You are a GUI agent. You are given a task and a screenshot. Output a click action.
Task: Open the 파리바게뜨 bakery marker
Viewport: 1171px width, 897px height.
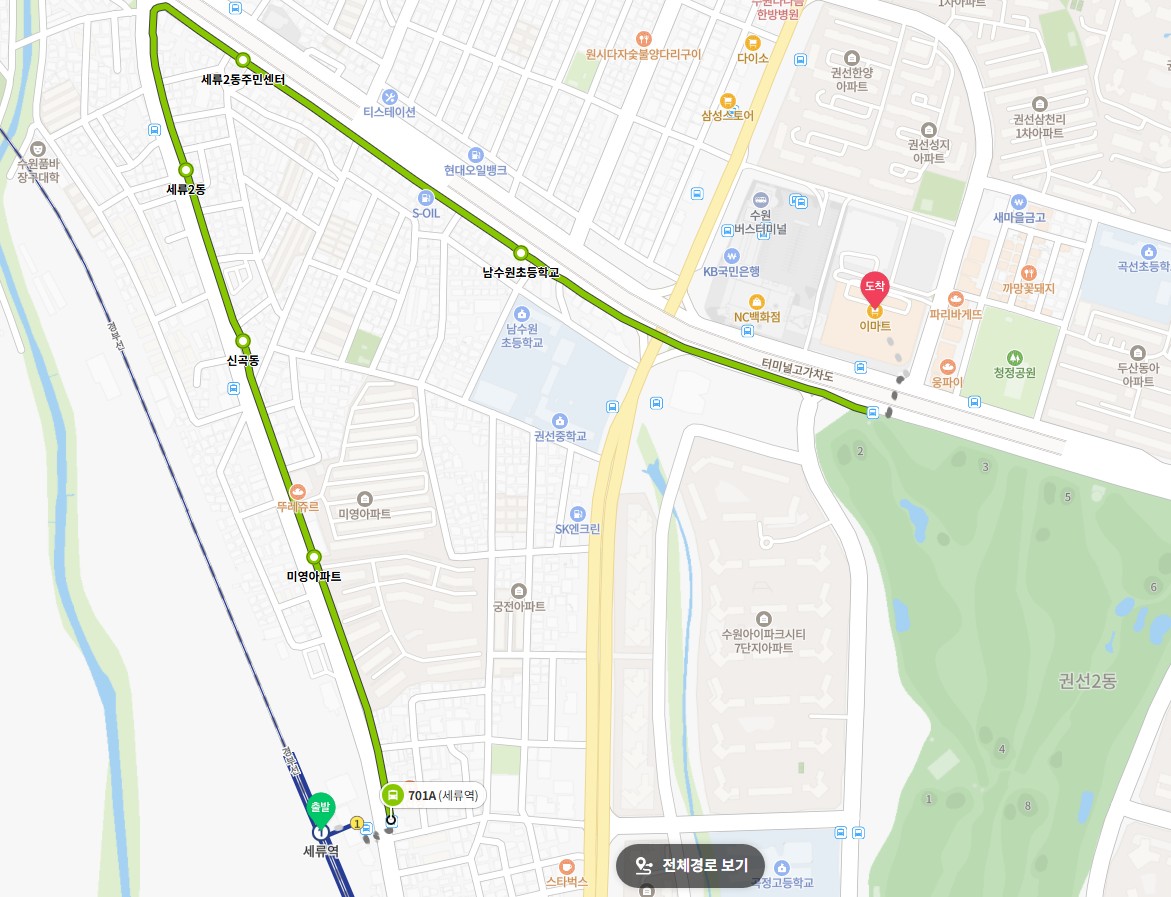pos(955,299)
